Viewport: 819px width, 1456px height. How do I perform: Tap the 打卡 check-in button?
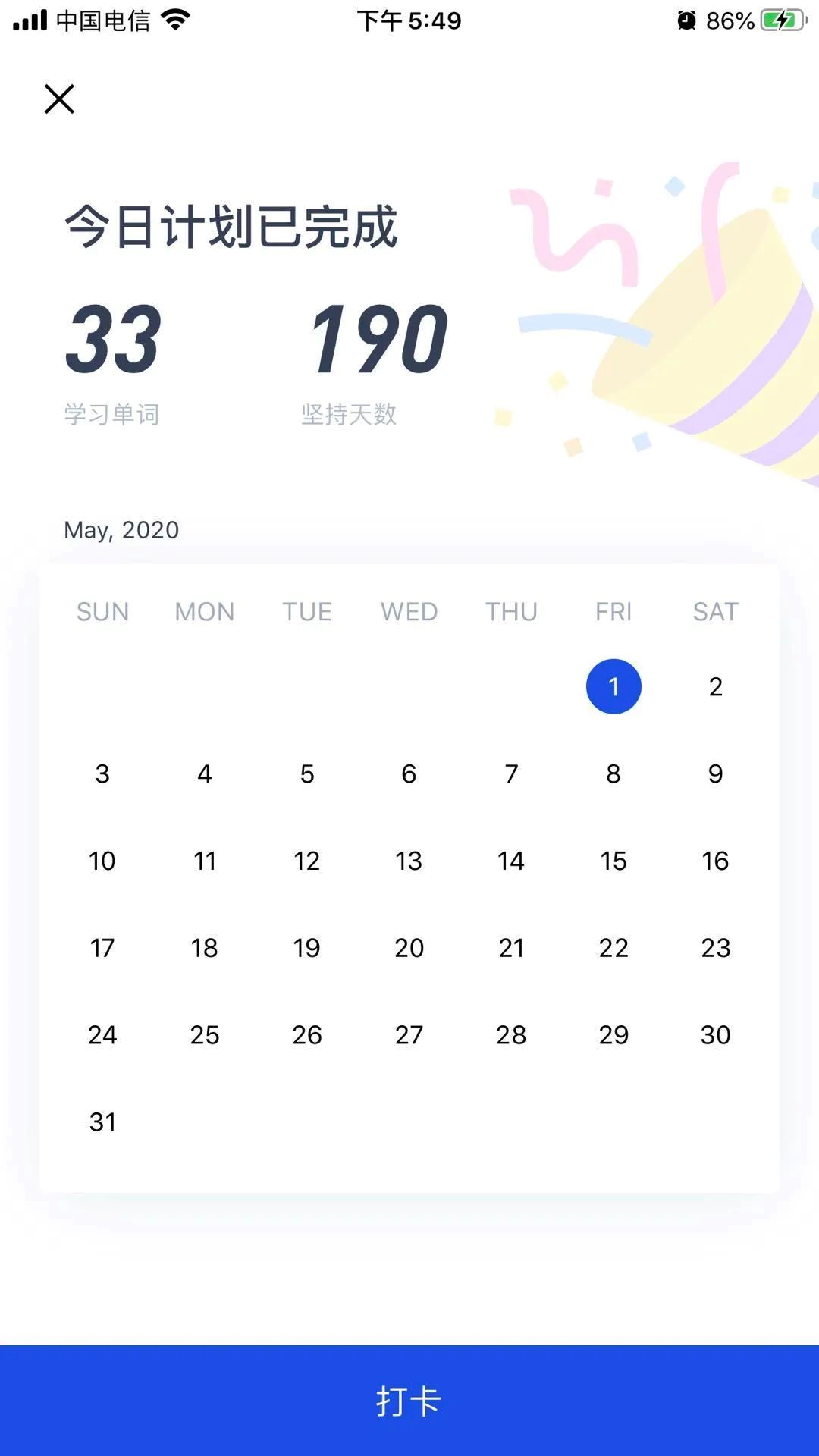pos(409,1400)
